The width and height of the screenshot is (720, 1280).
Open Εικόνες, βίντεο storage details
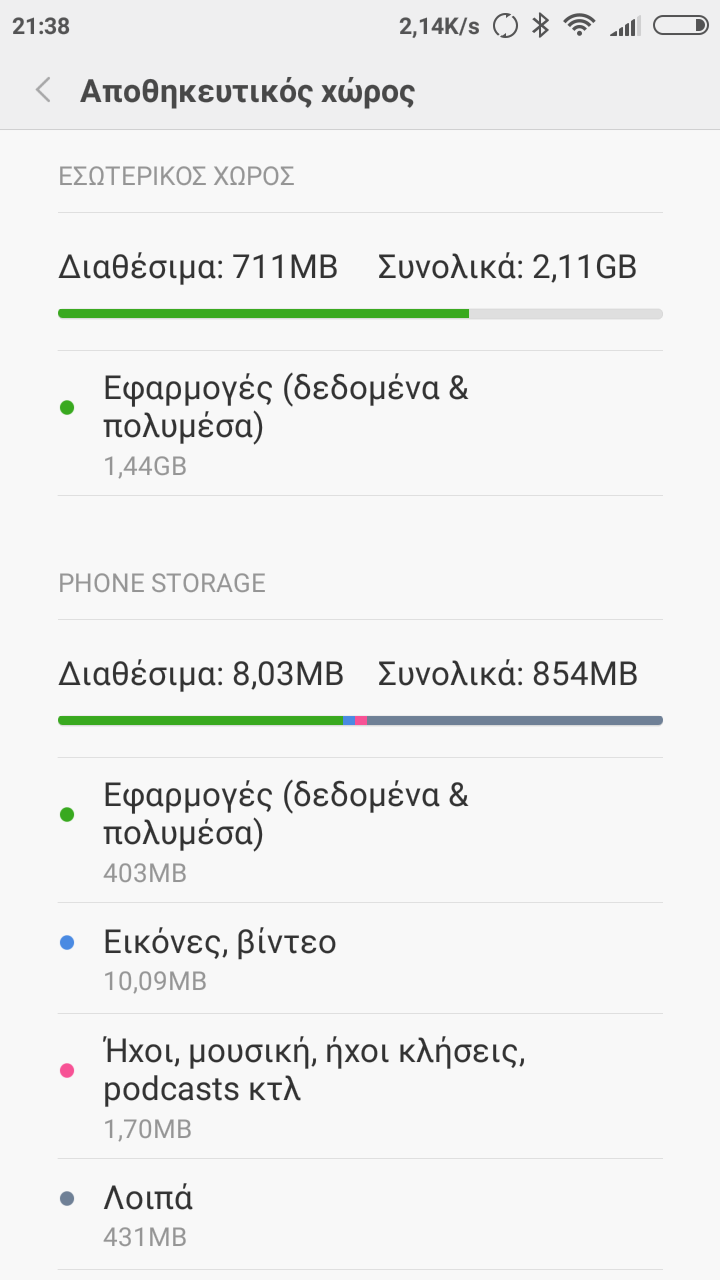[360, 958]
